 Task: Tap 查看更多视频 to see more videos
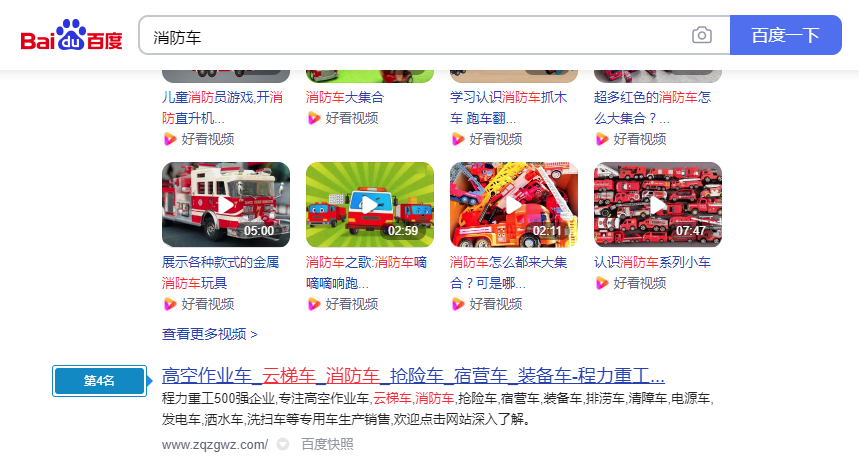[210, 334]
